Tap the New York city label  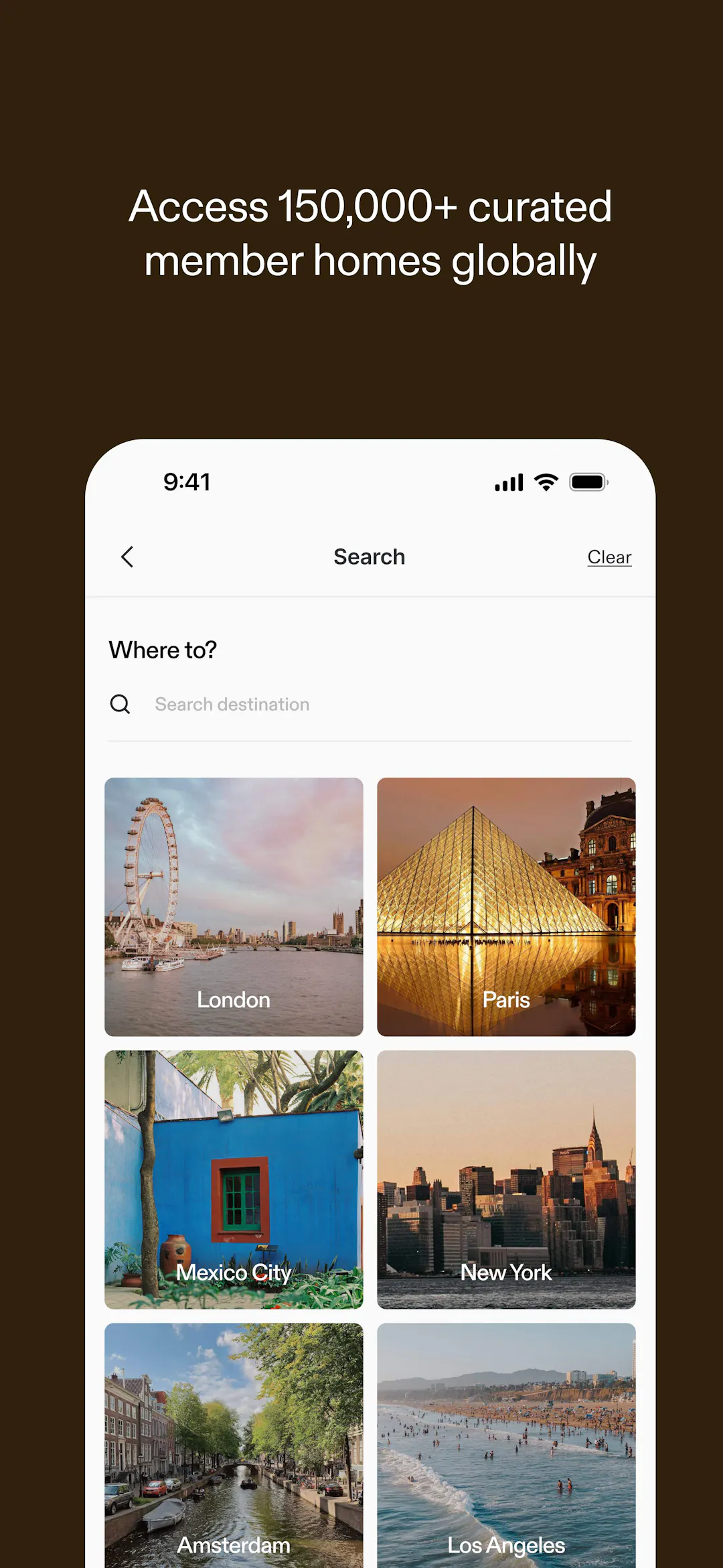coord(506,1272)
